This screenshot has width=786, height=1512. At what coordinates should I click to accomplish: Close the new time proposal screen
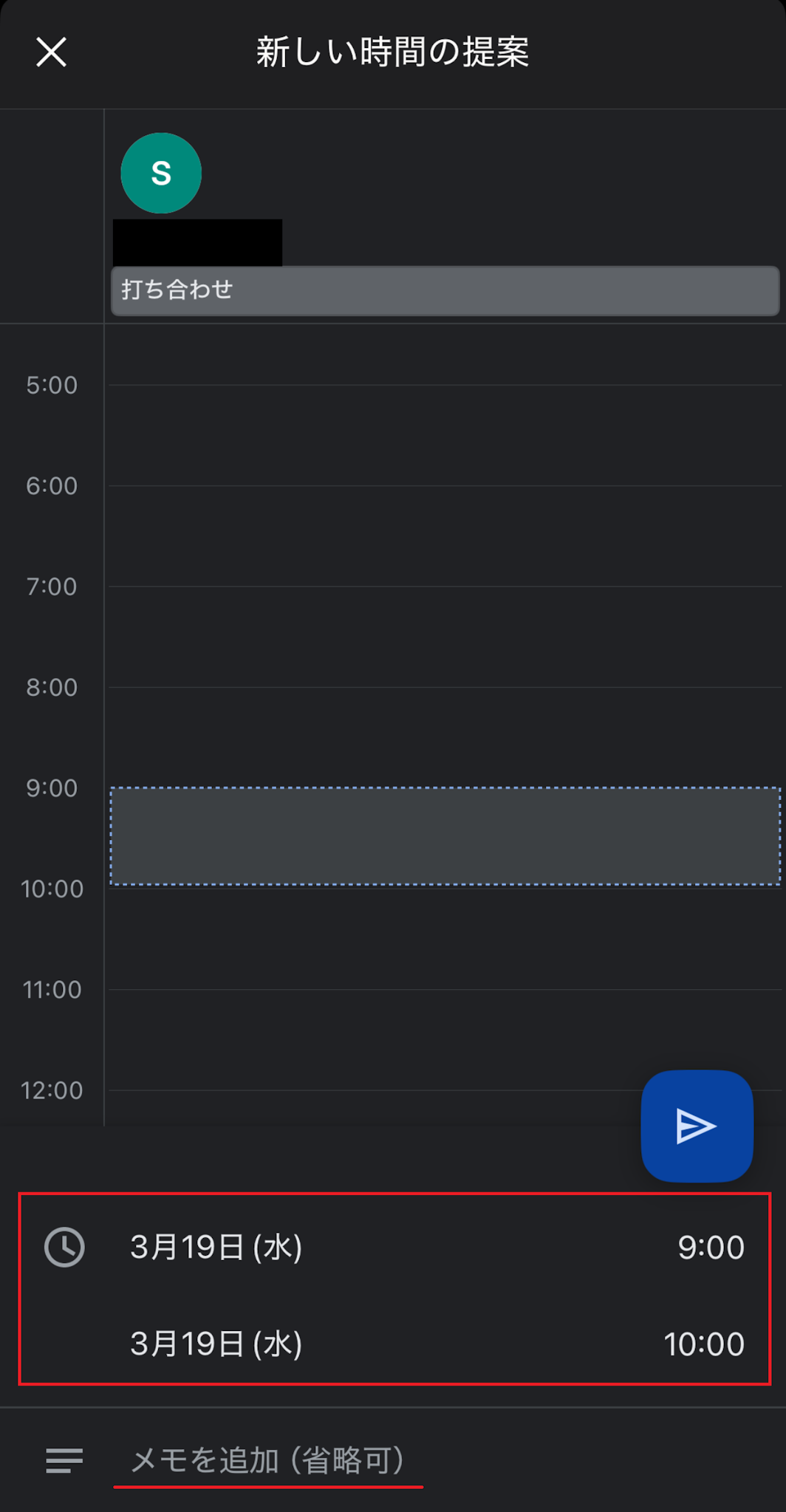(51, 52)
